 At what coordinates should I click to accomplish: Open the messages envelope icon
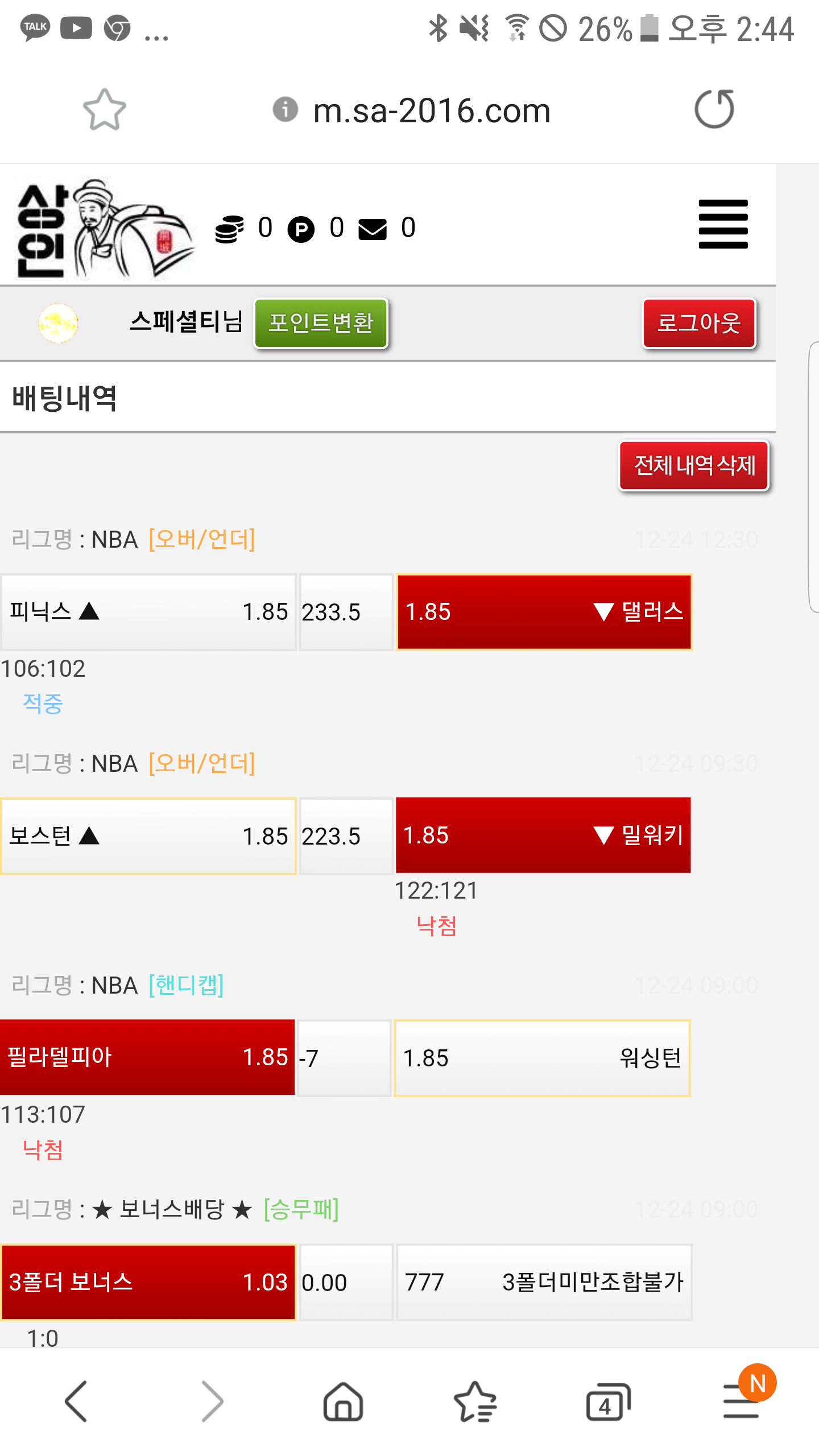pos(373,229)
